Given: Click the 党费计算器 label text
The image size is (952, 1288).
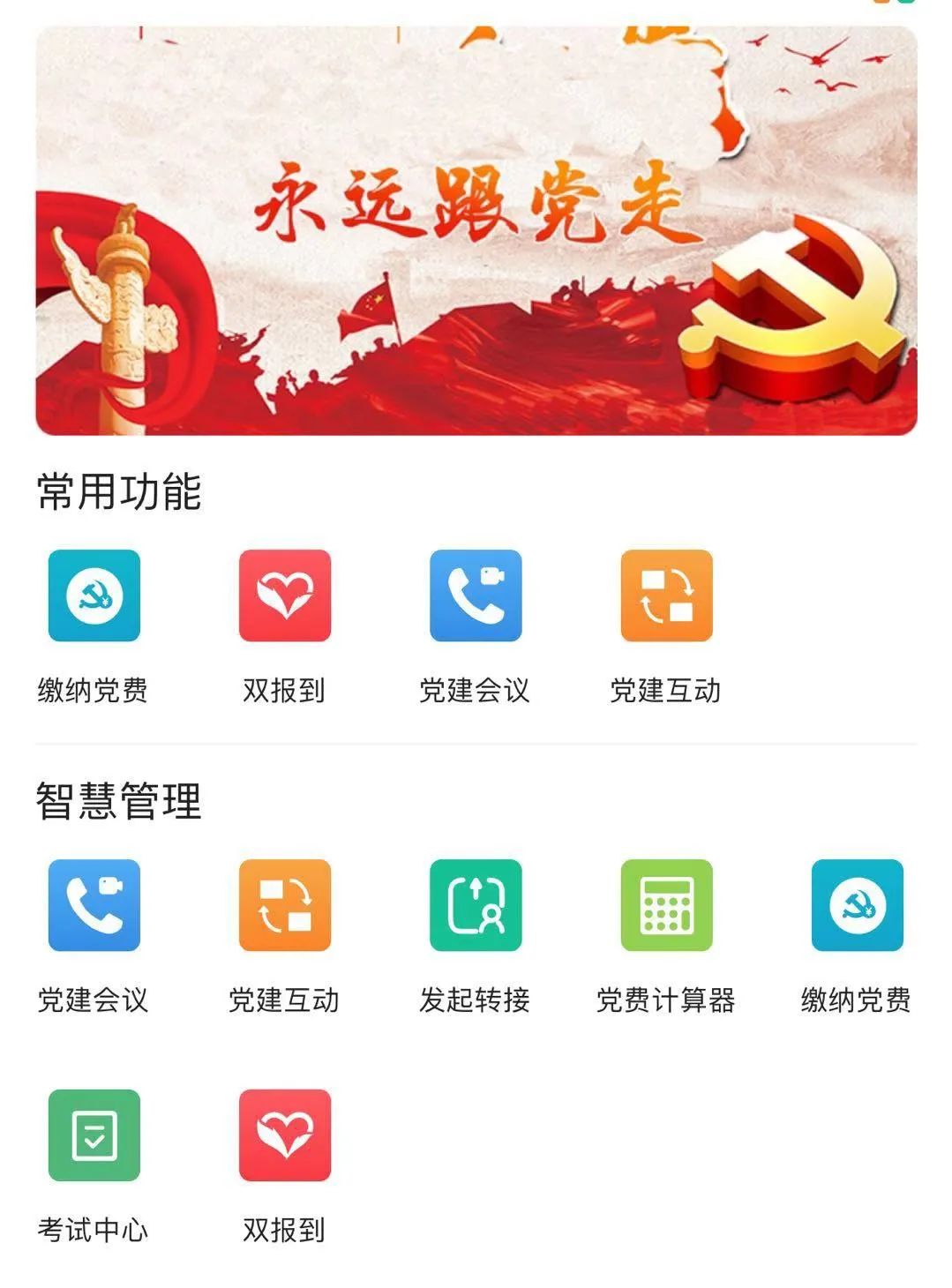Looking at the screenshot, I should click(x=668, y=1001).
